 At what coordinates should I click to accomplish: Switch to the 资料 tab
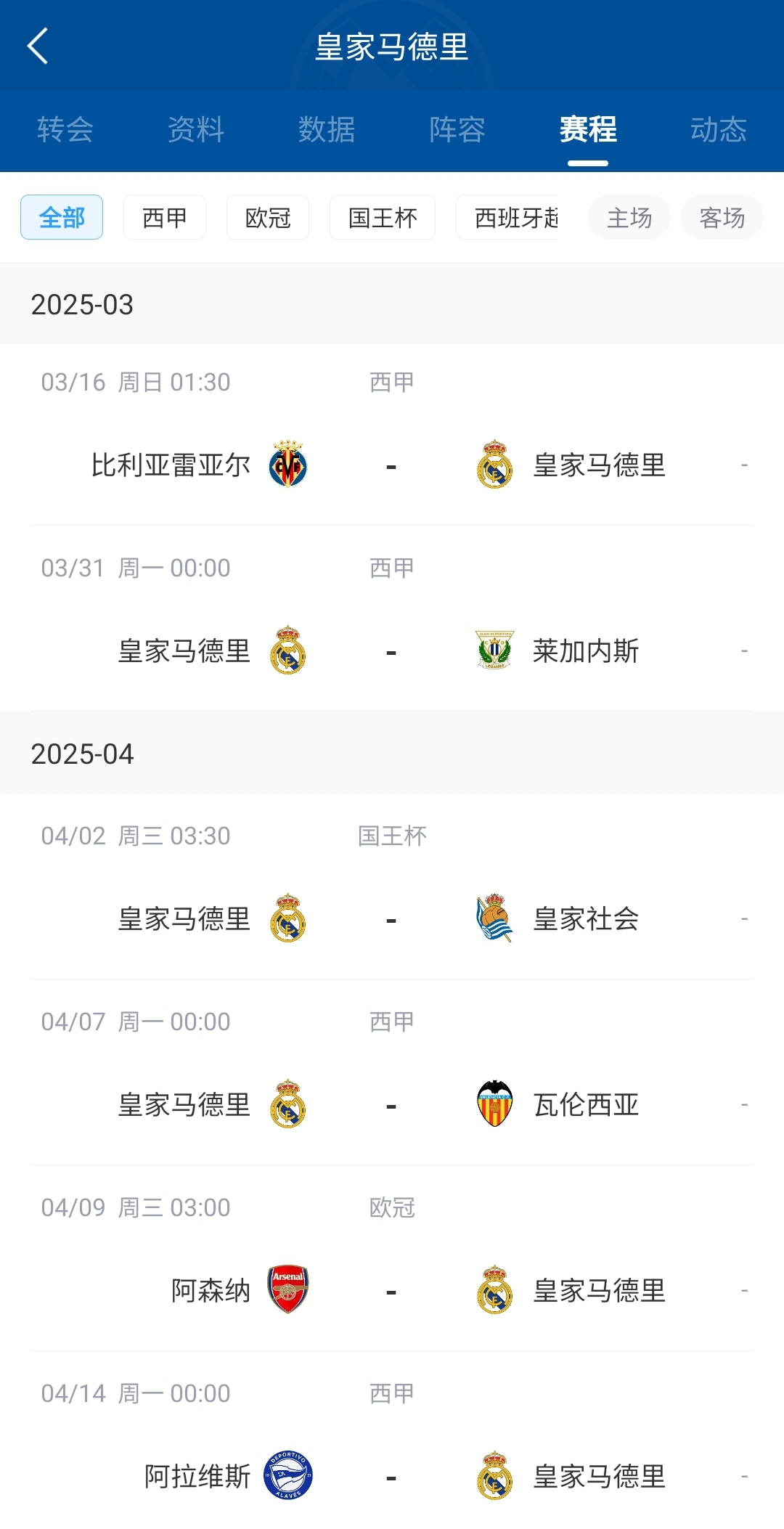pos(196,130)
